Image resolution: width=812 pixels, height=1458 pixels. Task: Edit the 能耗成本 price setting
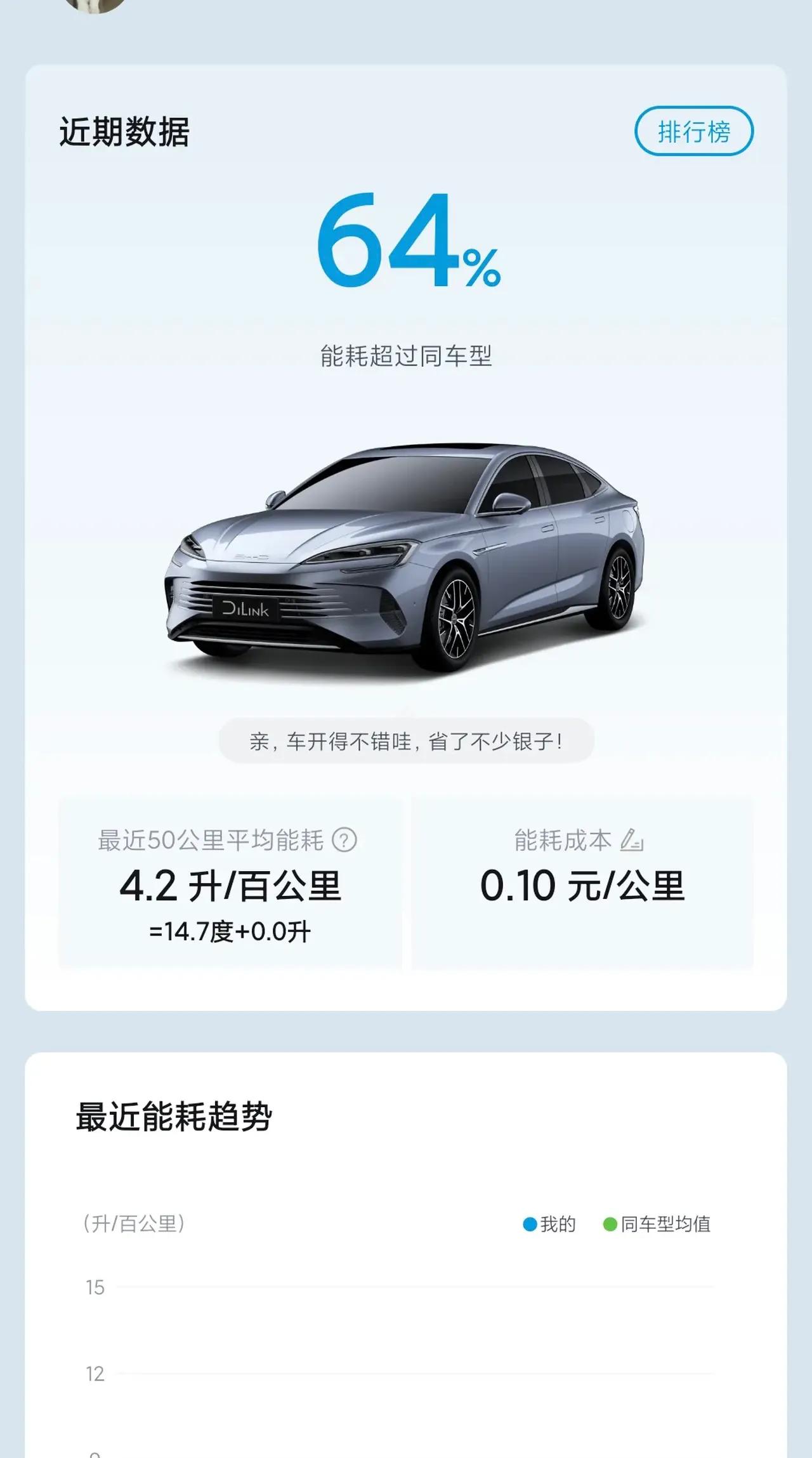tap(632, 840)
